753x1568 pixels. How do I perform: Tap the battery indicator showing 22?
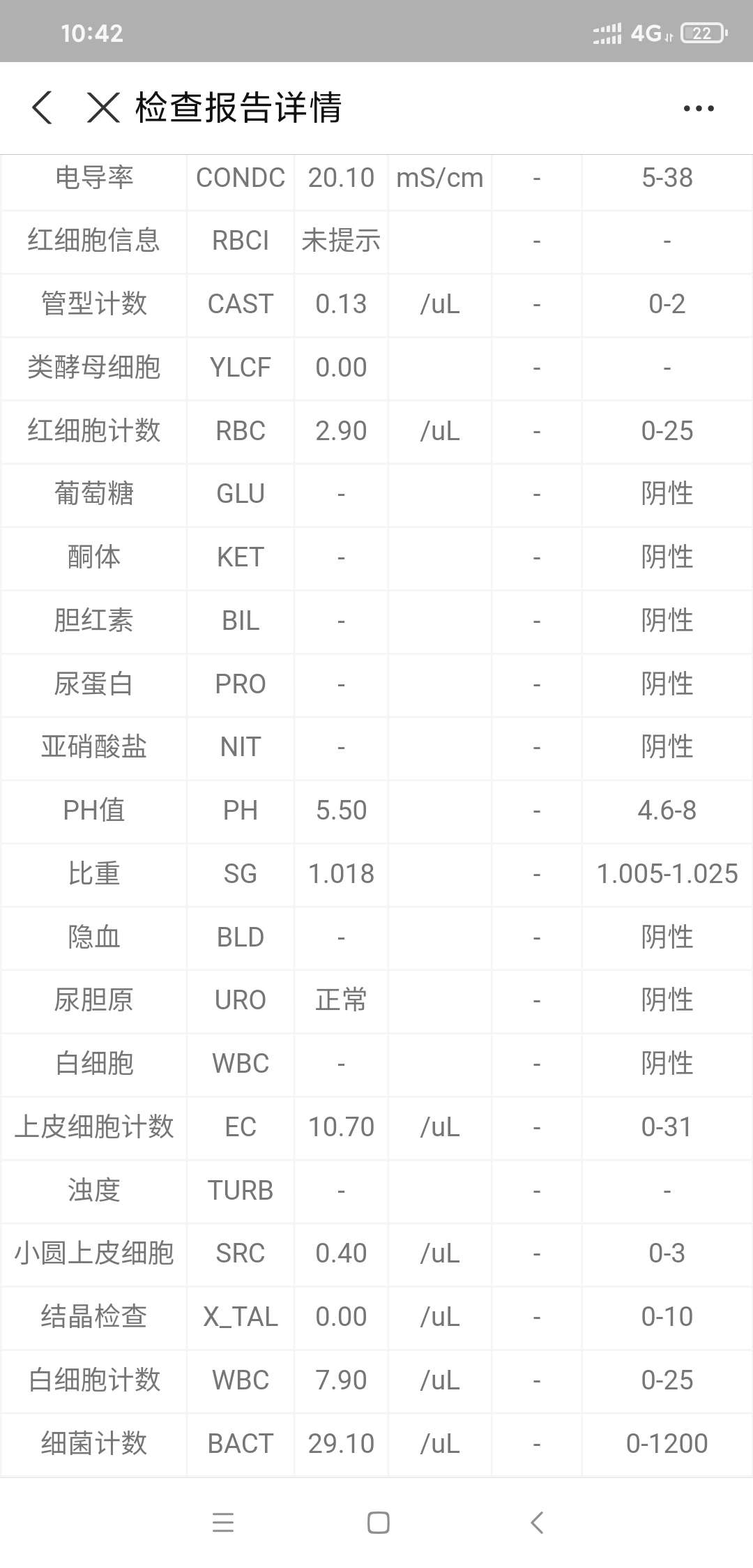697,31
